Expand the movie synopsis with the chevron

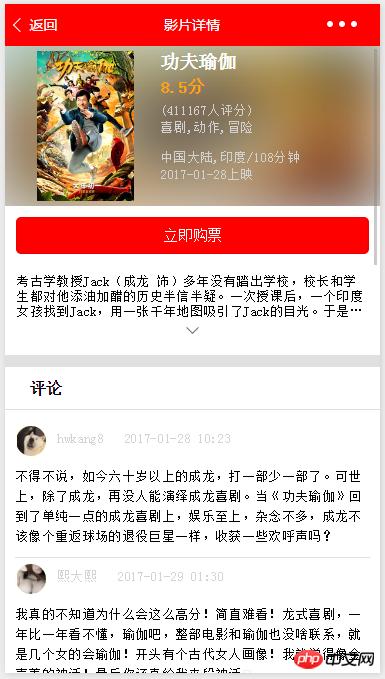click(x=192, y=330)
